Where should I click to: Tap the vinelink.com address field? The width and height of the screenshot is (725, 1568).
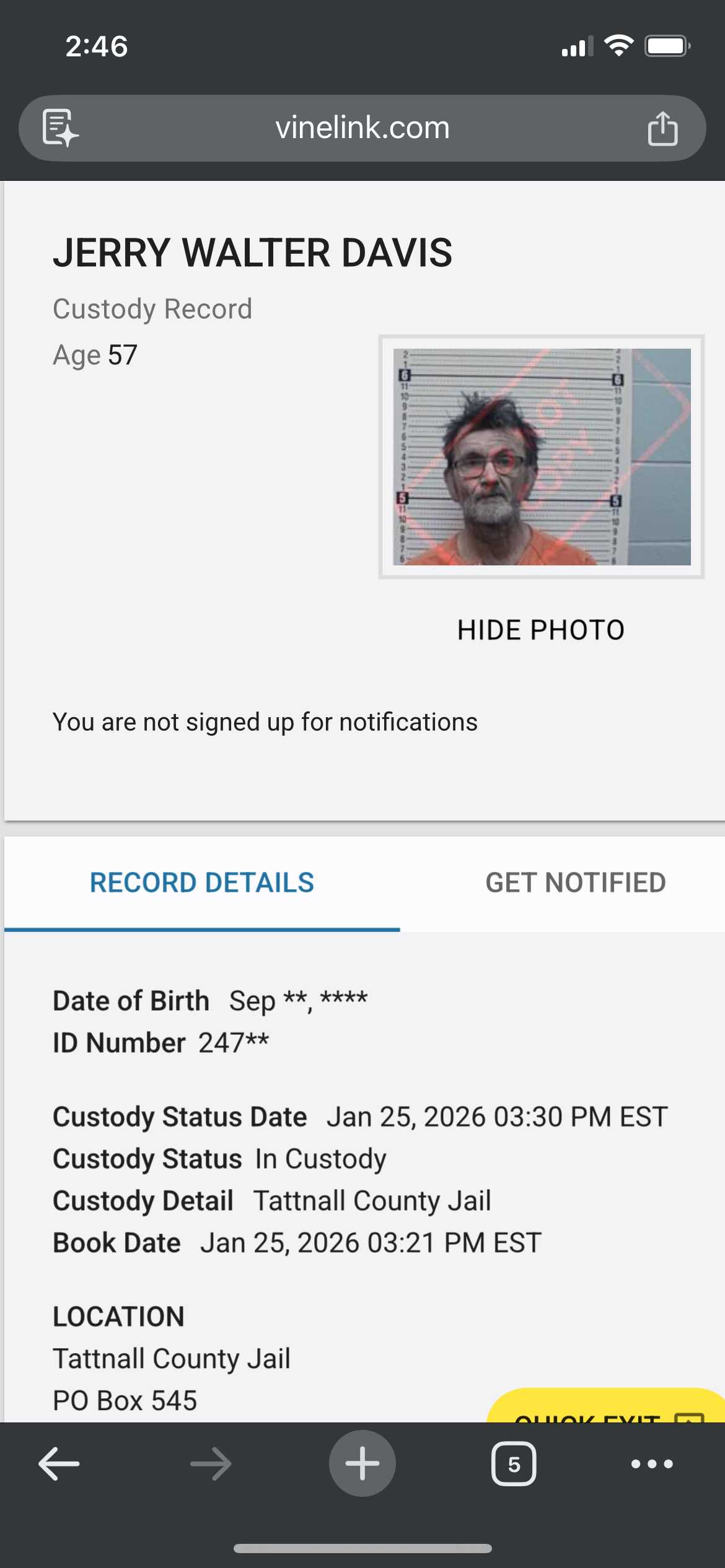click(362, 128)
